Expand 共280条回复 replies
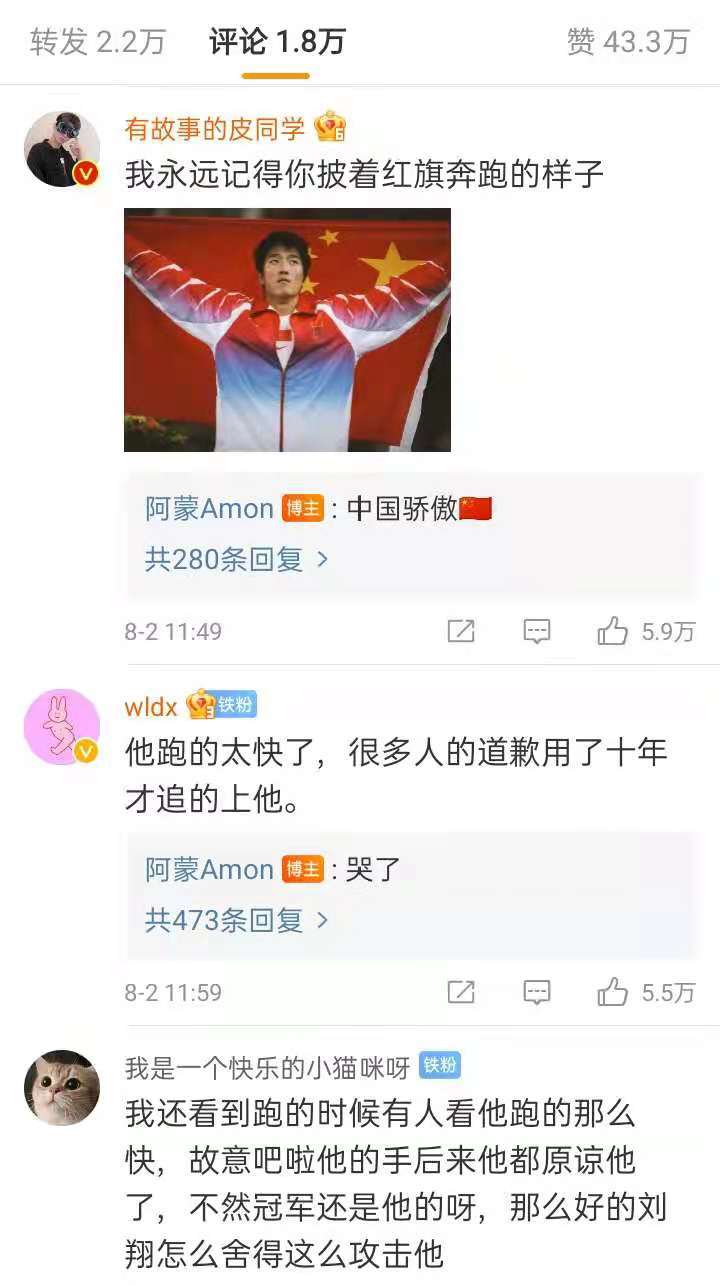Screen dimensions: 720x1285 click(x=236, y=559)
